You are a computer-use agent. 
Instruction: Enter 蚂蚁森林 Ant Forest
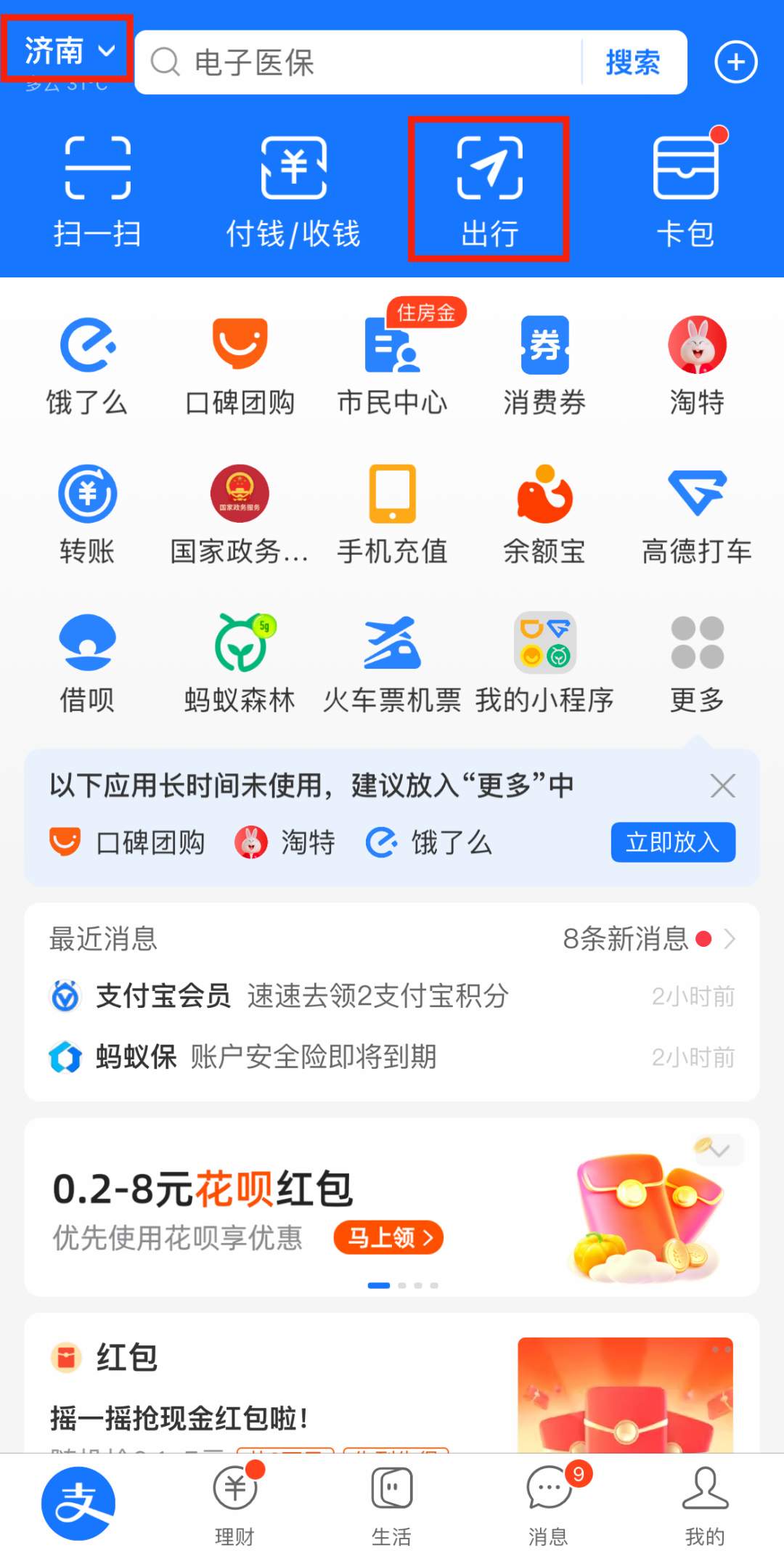click(240, 661)
